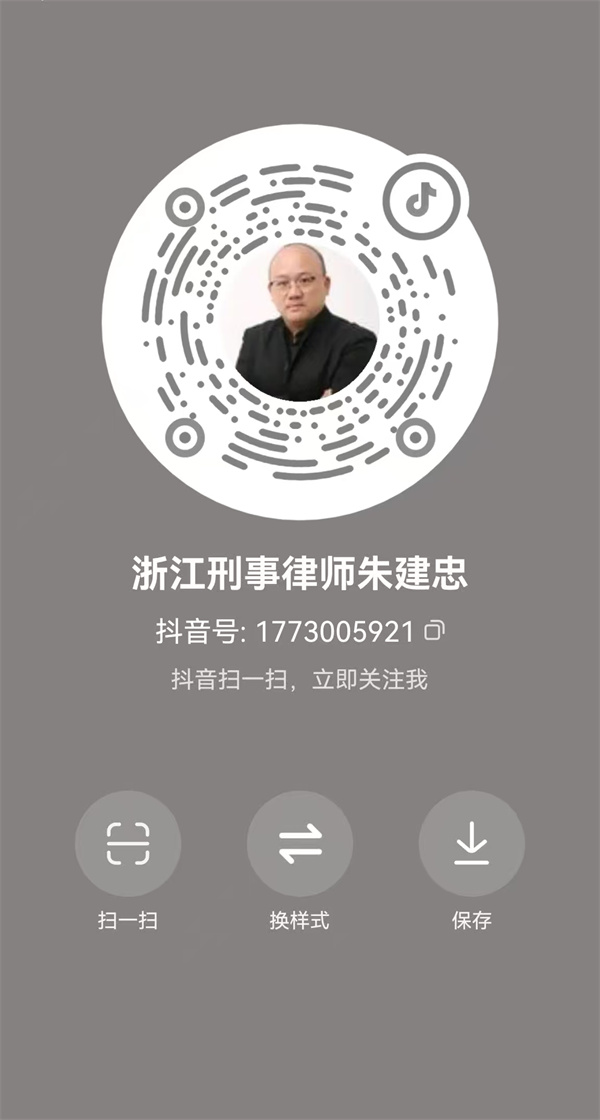Change QR code style with 换样式
600x1120 pixels.
pyautogui.click(x=300, y=843)
